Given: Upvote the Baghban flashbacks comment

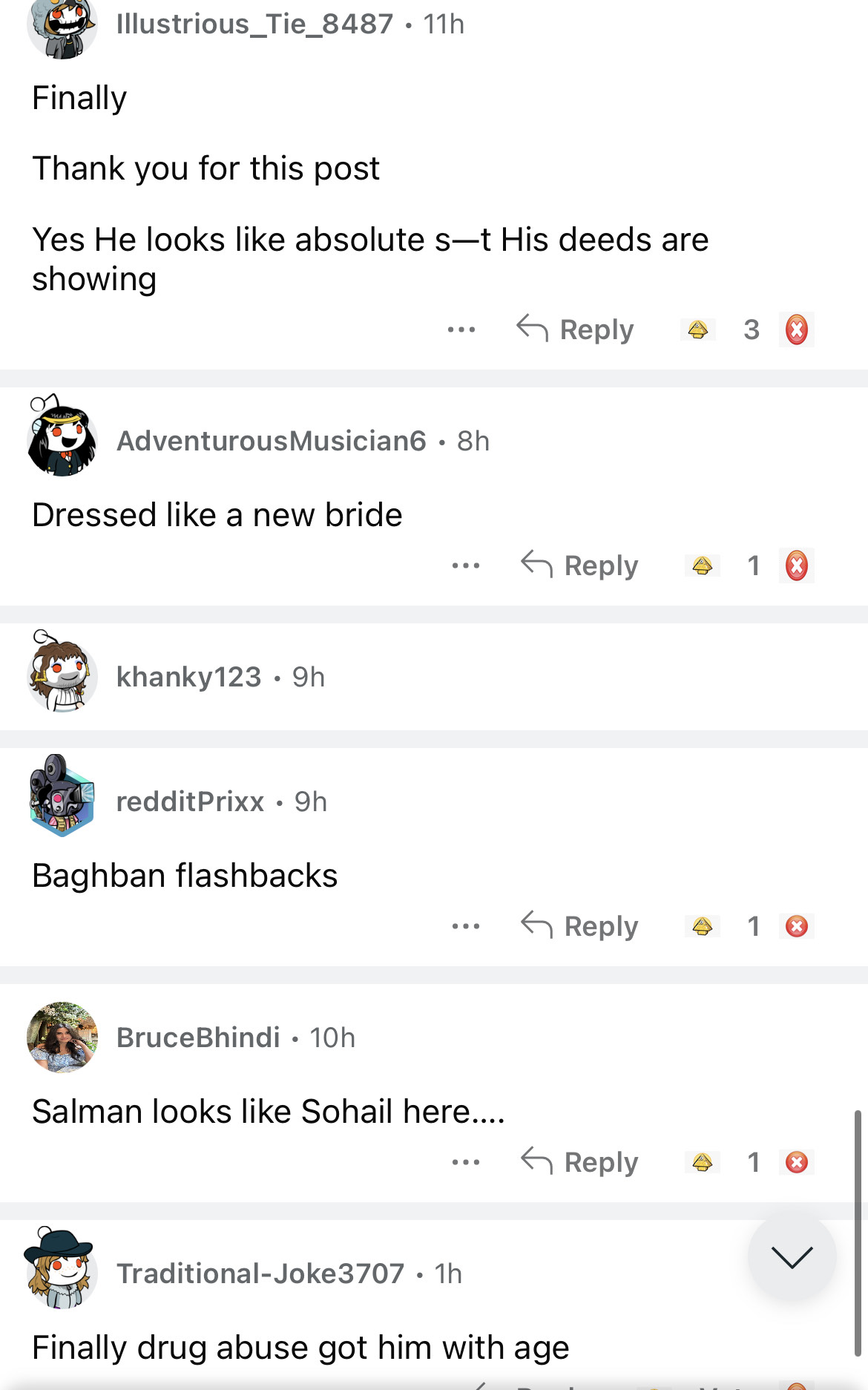Looking at the screenshot, I should click(702, 926).
